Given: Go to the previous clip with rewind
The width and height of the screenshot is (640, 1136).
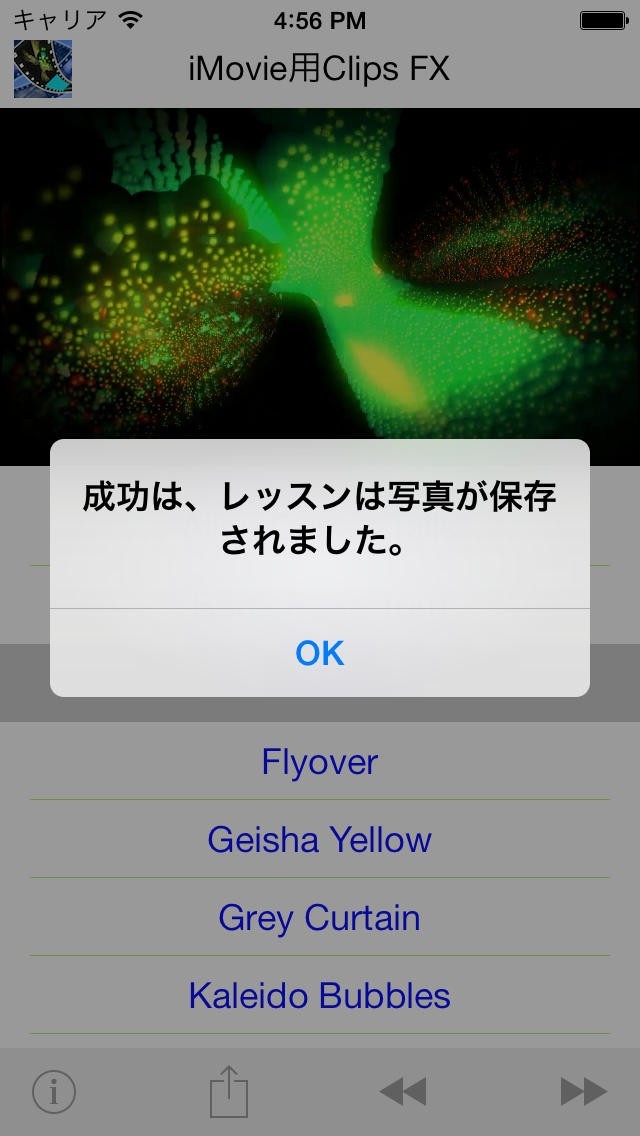Looking at the screenshot, I should (x=403, y=1092).
